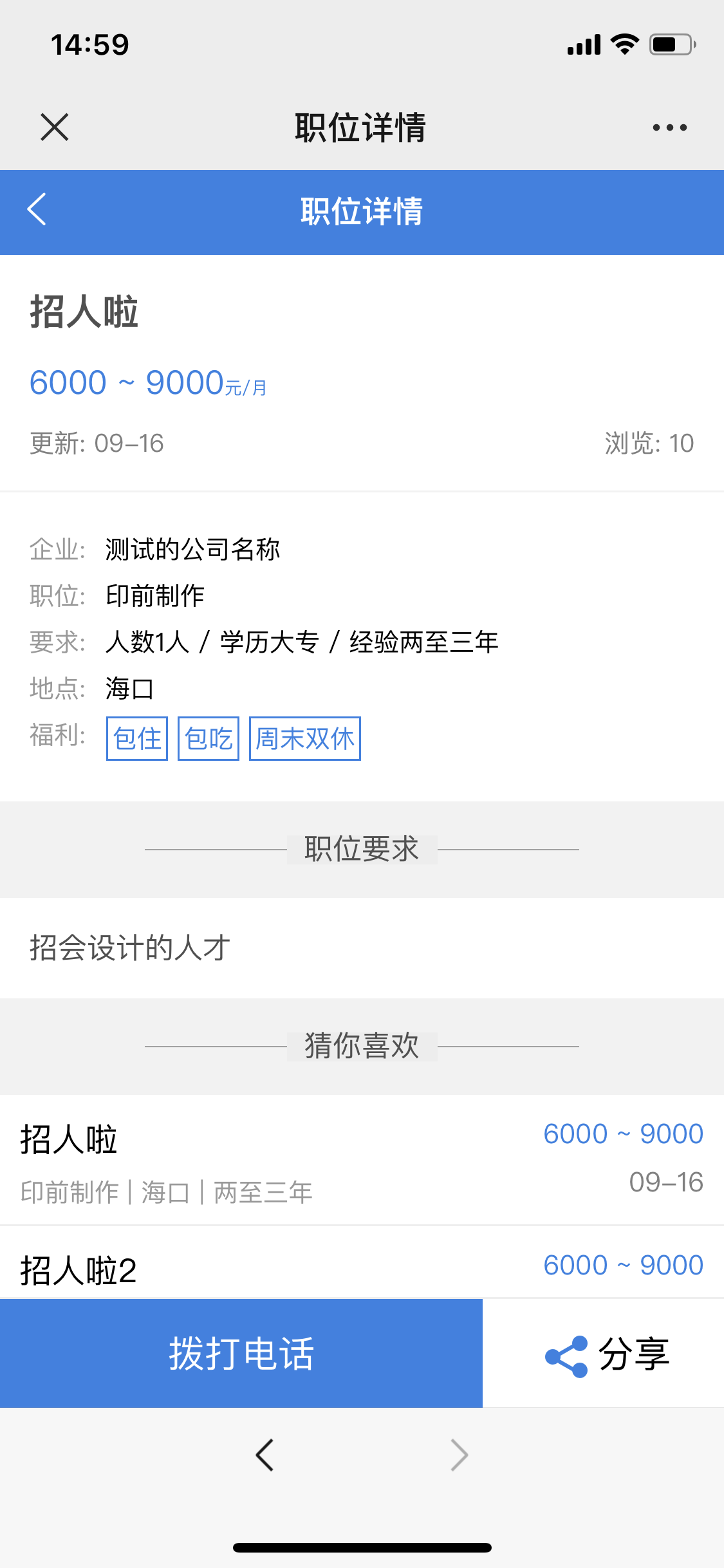Image resolution: width=724 pixels, height=1568 pixels.
Task: Open the three-dot overflow menu
Action: [669, 127]
